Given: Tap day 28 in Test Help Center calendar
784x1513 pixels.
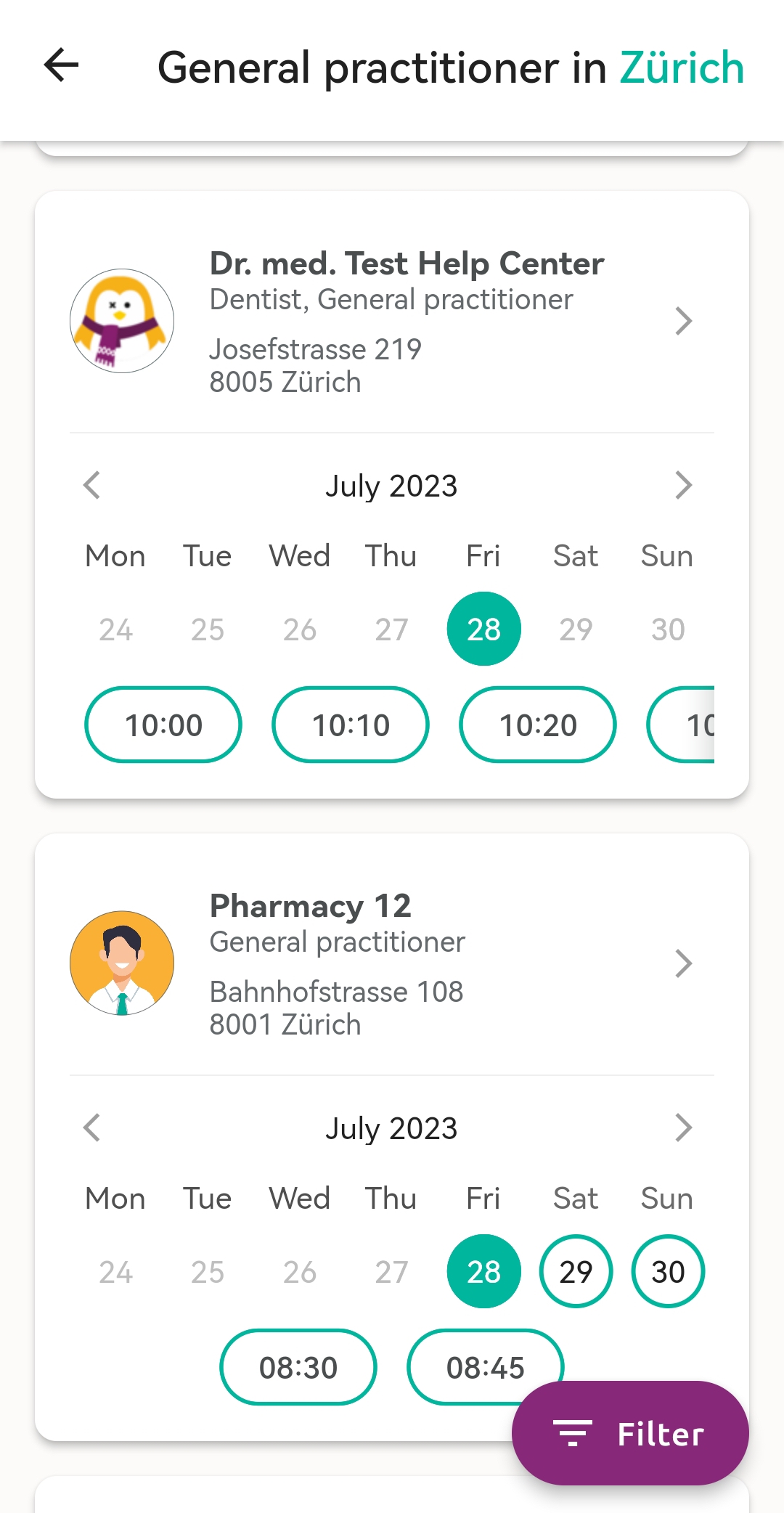Looking at the screenshot, I should (484, 629).
